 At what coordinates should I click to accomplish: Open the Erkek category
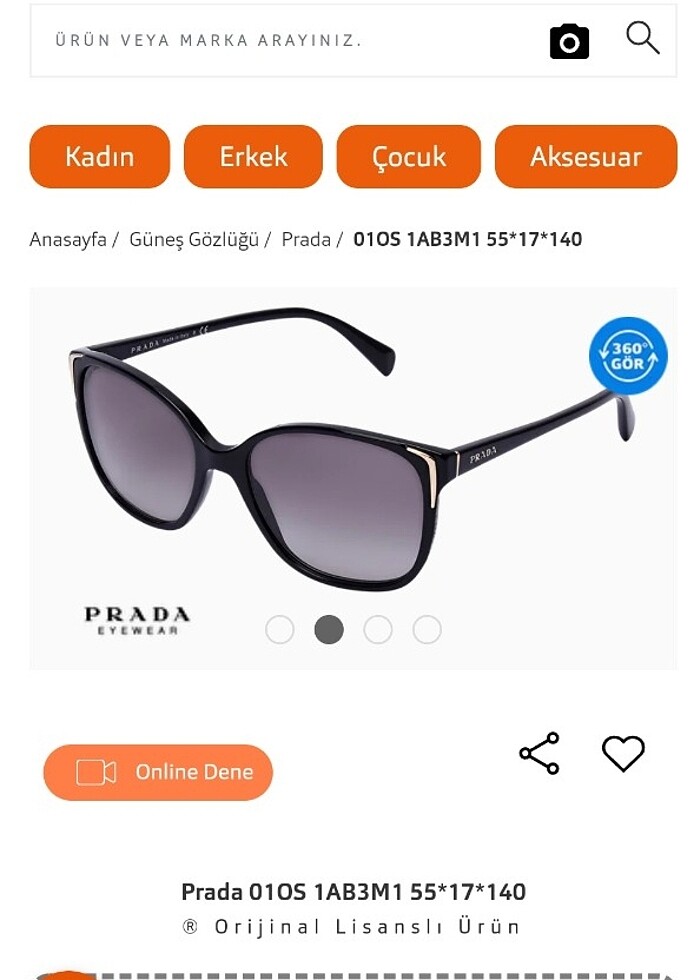253,156
